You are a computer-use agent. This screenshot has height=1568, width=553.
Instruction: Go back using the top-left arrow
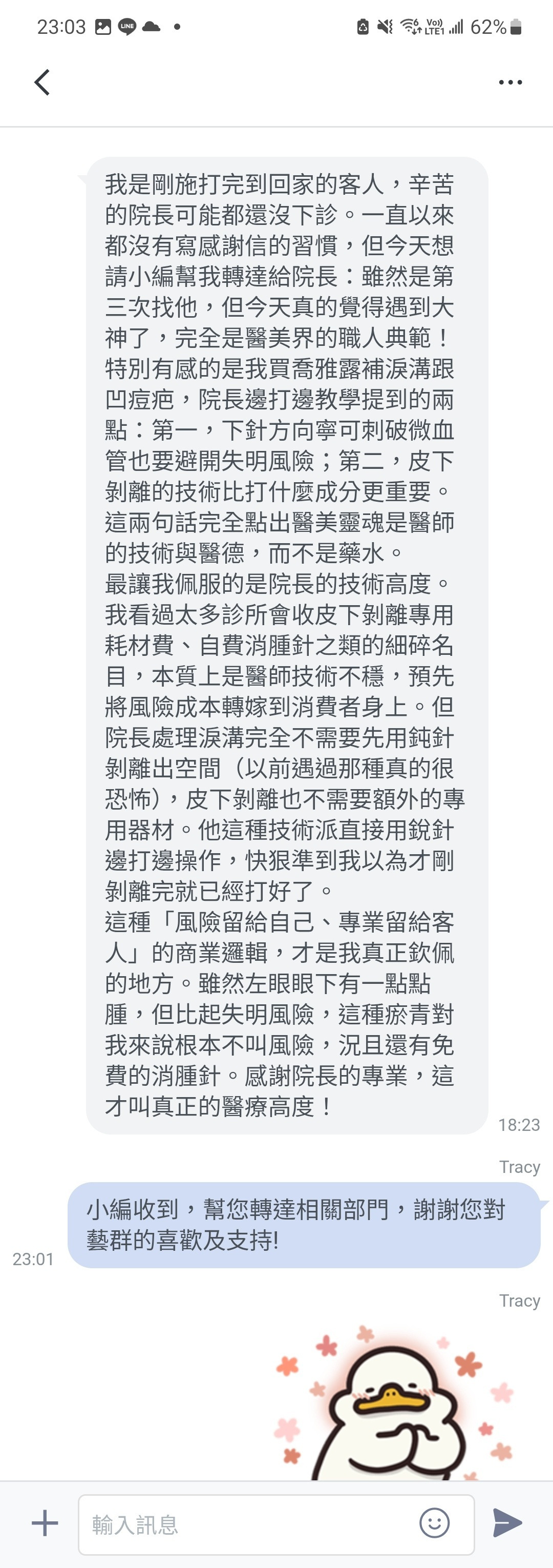pos(42,82)
